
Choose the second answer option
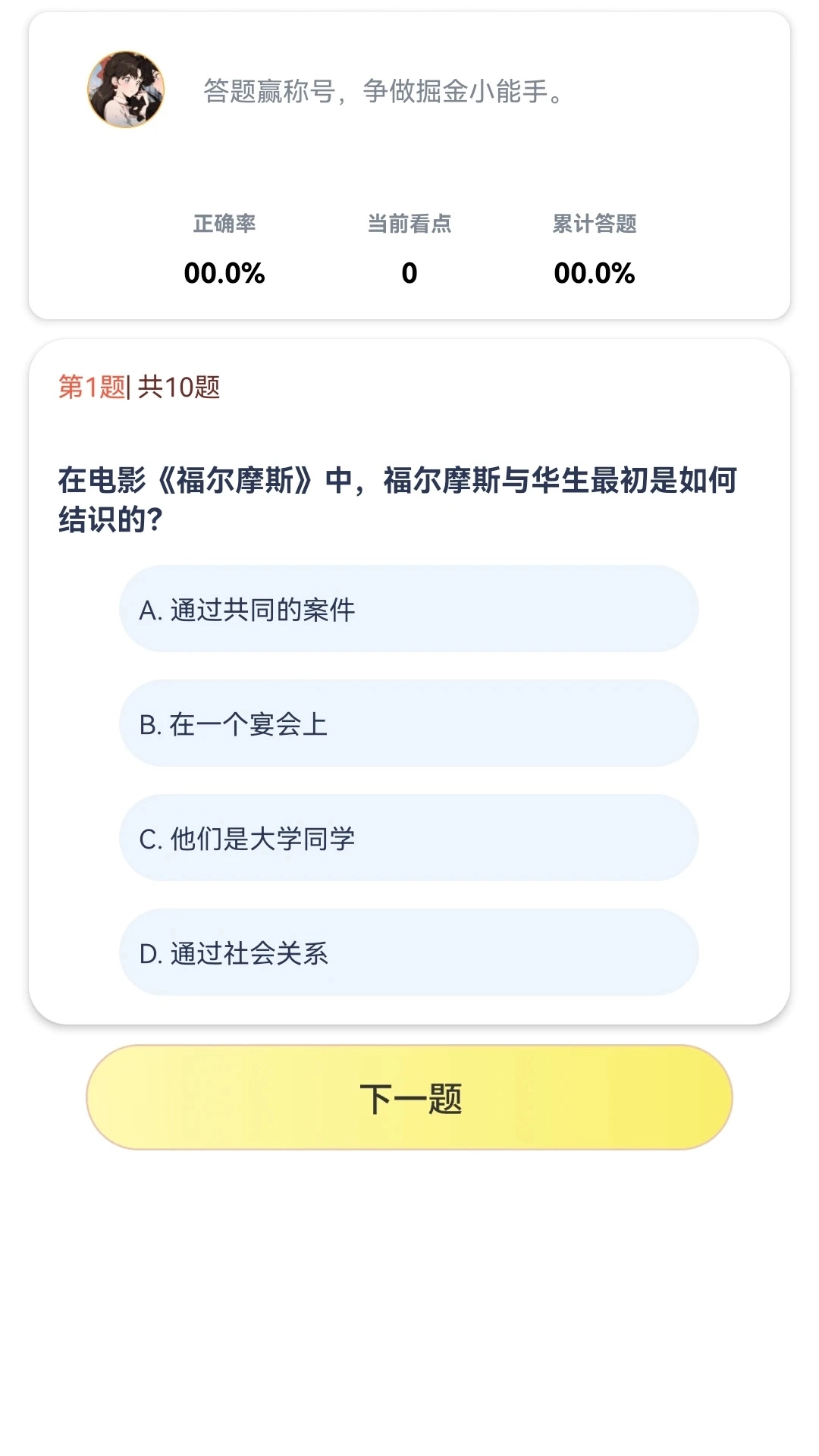(x=409, y=724)
